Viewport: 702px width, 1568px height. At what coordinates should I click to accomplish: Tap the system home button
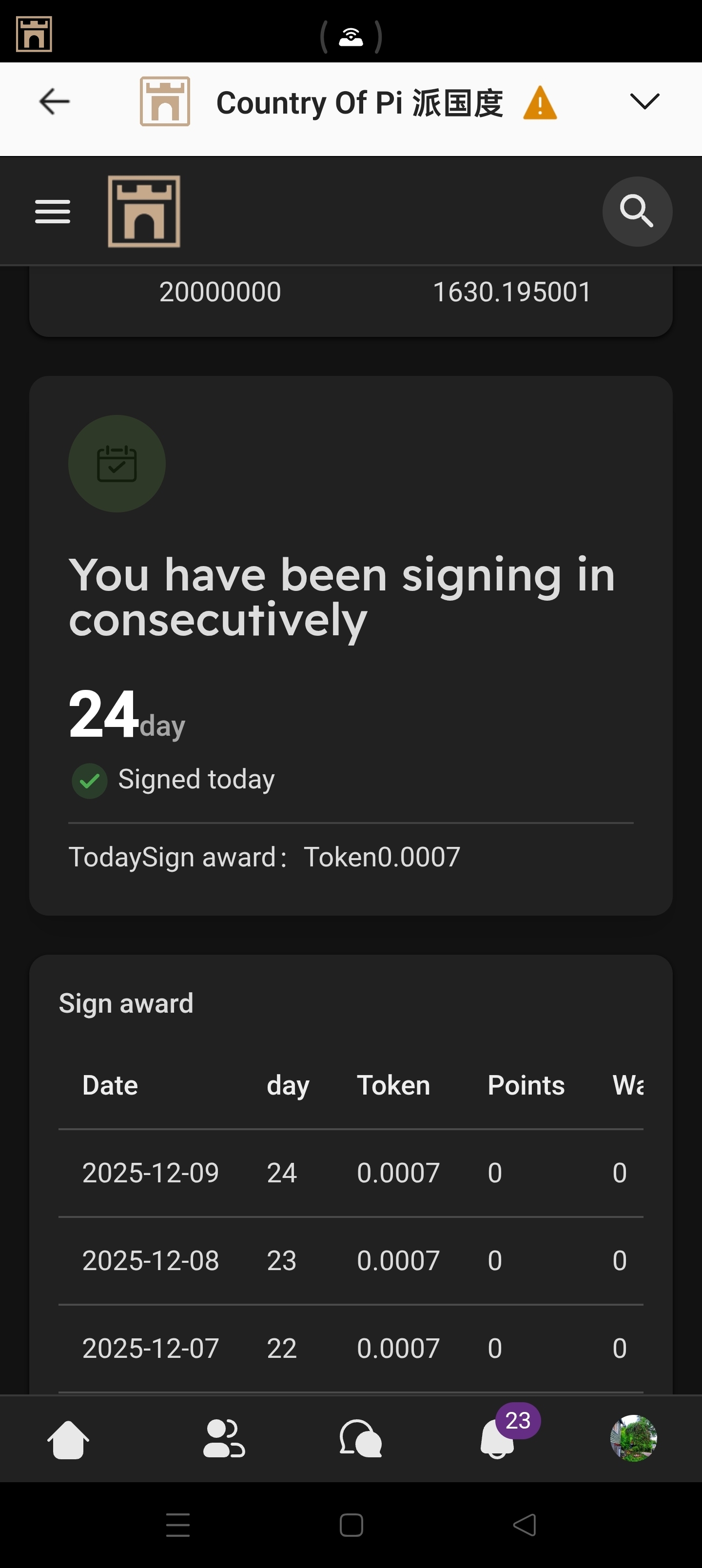tap(351, 1526)
